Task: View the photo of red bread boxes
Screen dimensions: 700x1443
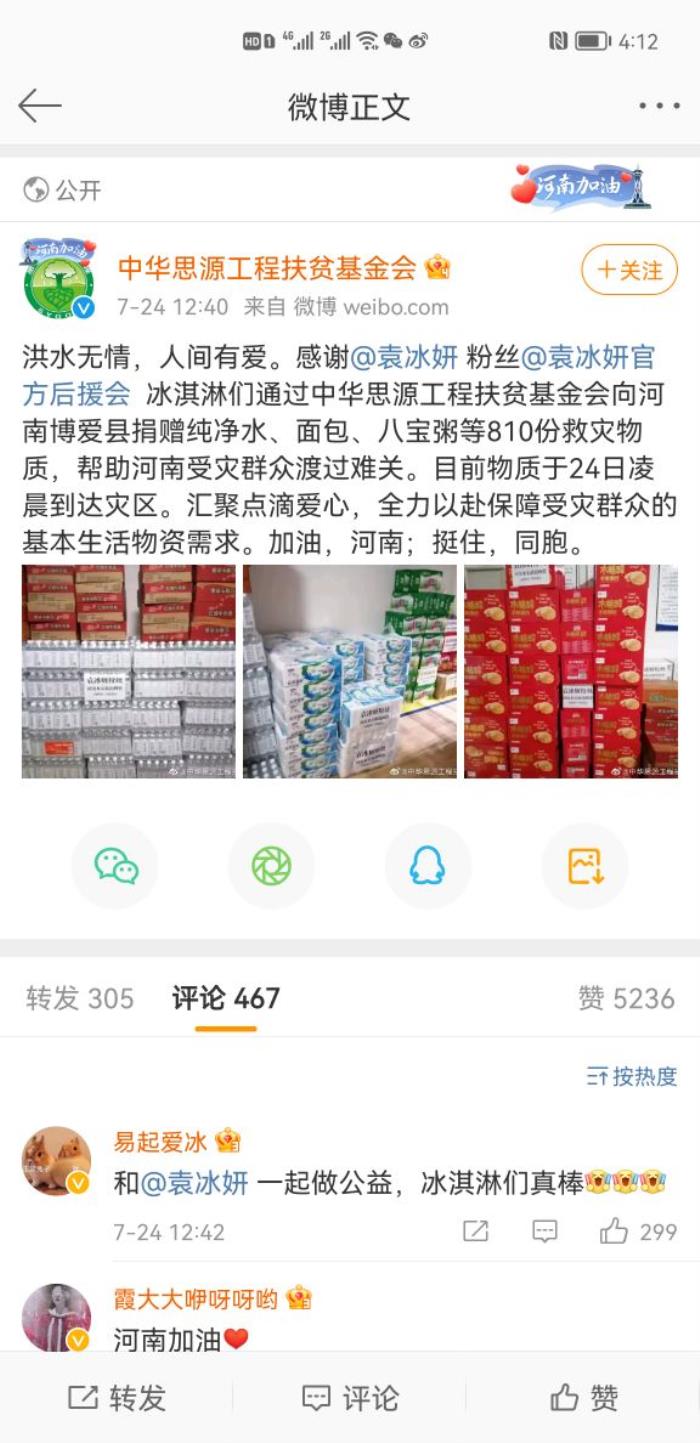Action: 571,672
